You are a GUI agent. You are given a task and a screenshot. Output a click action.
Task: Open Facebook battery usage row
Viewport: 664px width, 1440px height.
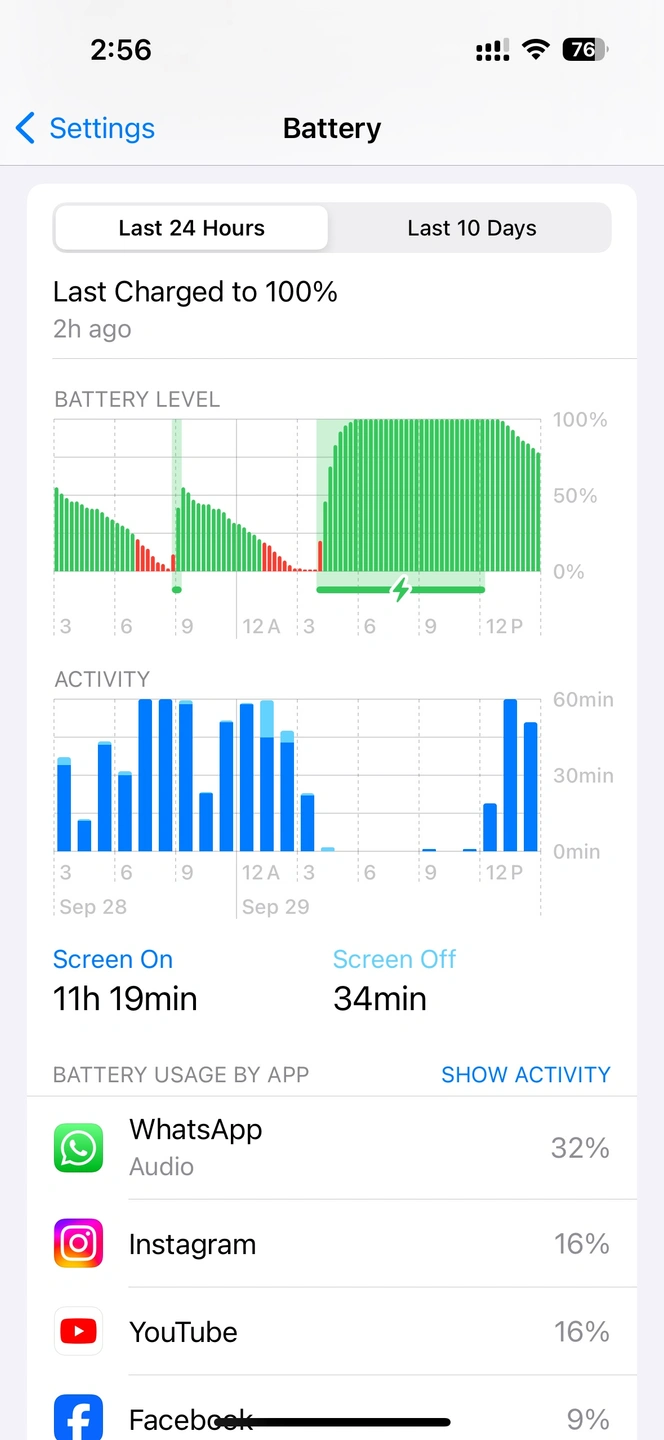(x=332, y=1405)
